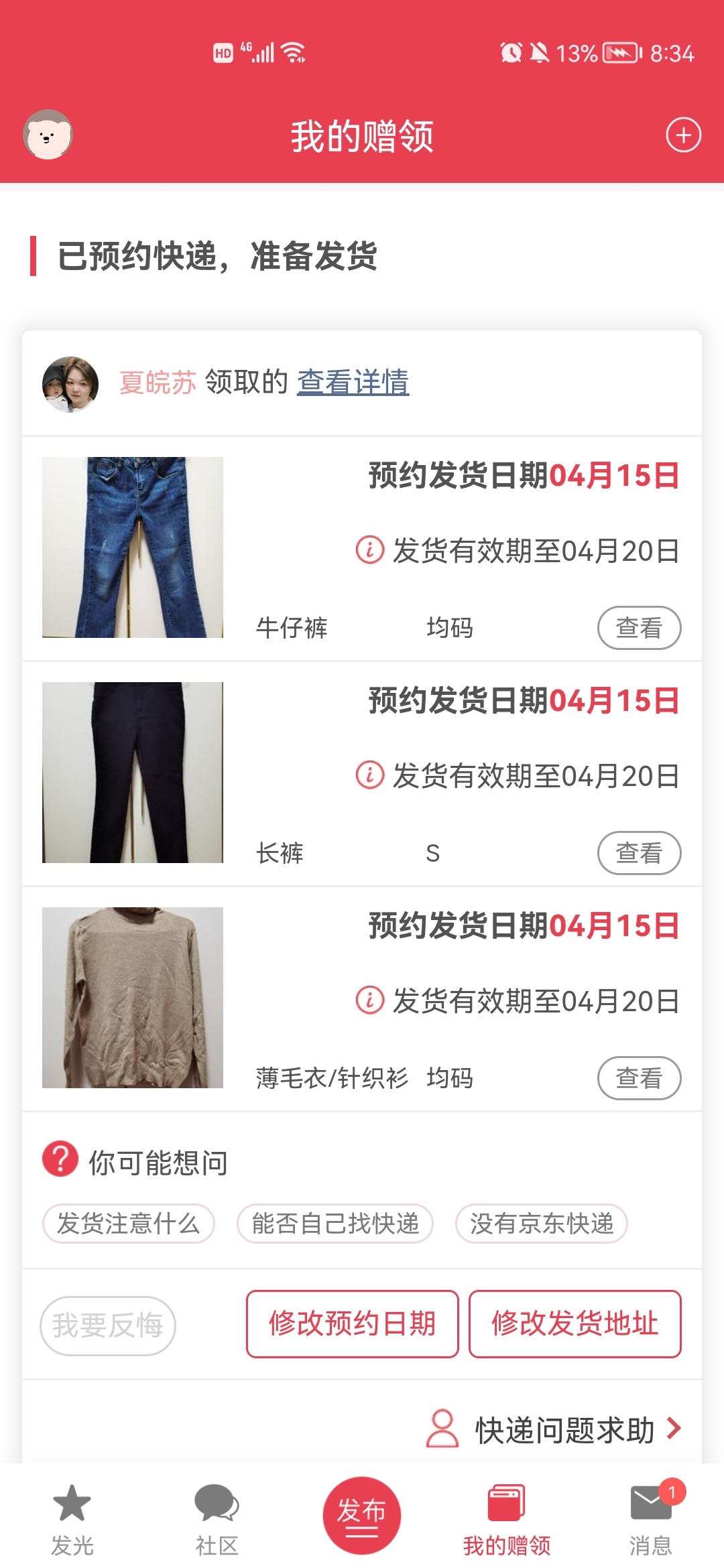Tap 查看 for the 牛仔裤 item
Viewport: 724px width, 1568px height.
(639, 628)
